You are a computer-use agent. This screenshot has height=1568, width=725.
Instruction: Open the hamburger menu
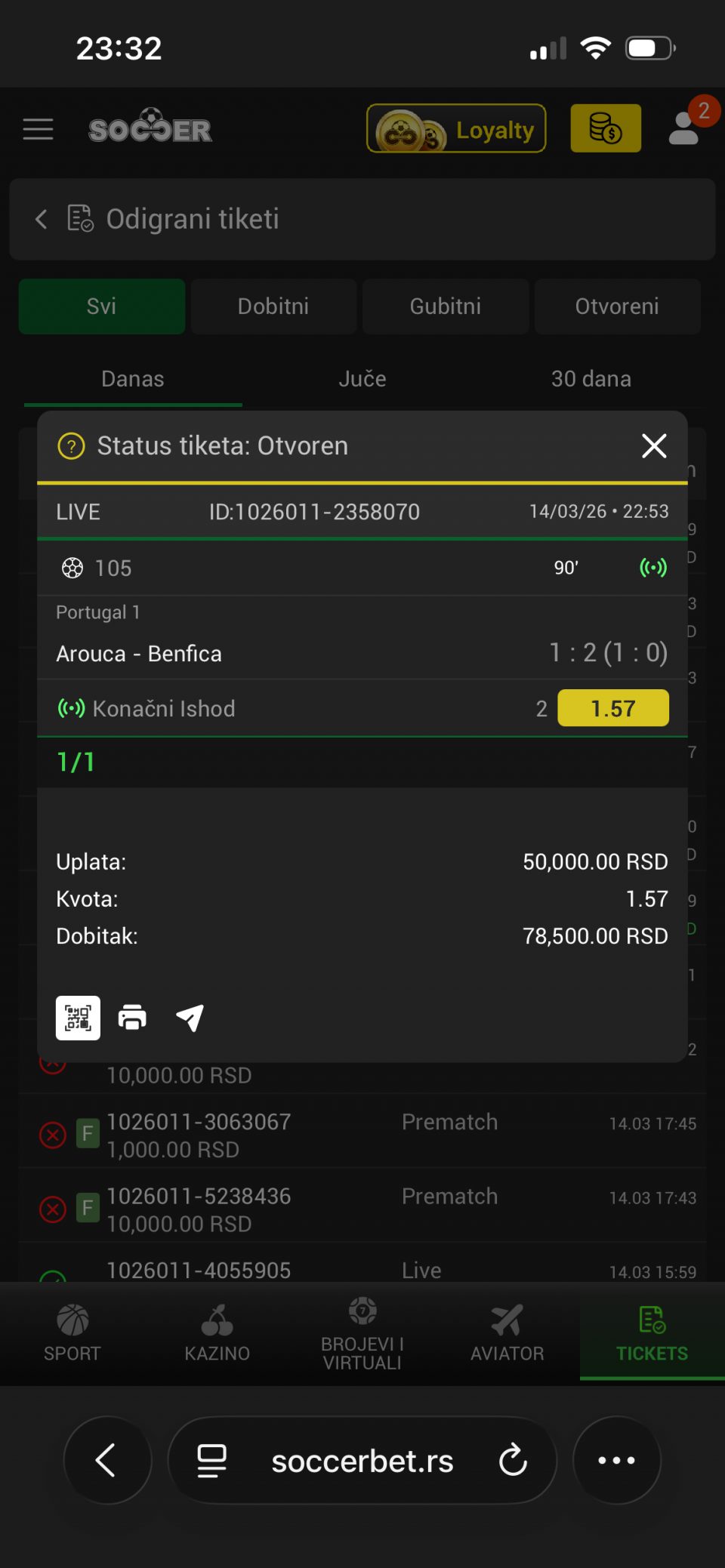pyautogui.click(x=38, y=130)
